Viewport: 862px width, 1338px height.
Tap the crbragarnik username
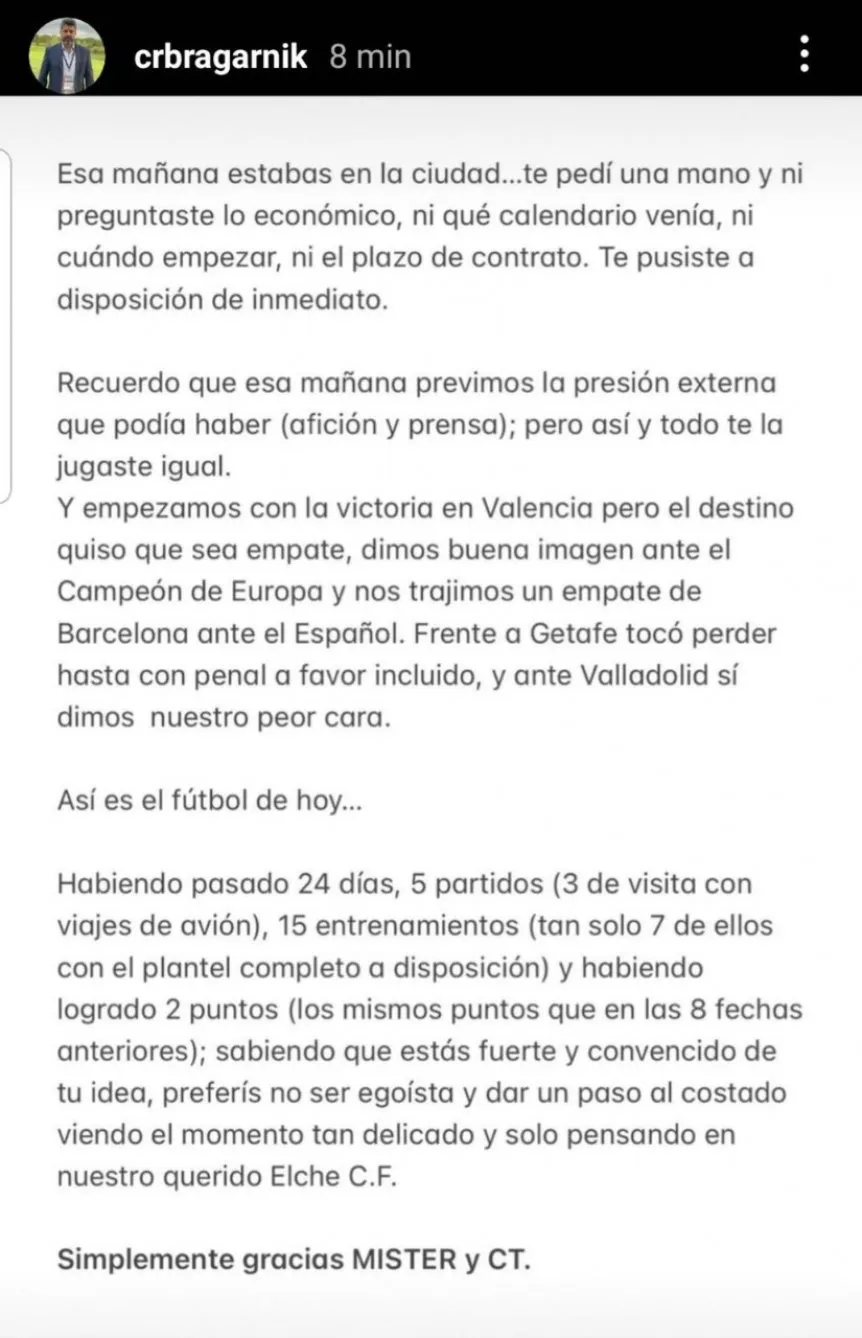222,57
